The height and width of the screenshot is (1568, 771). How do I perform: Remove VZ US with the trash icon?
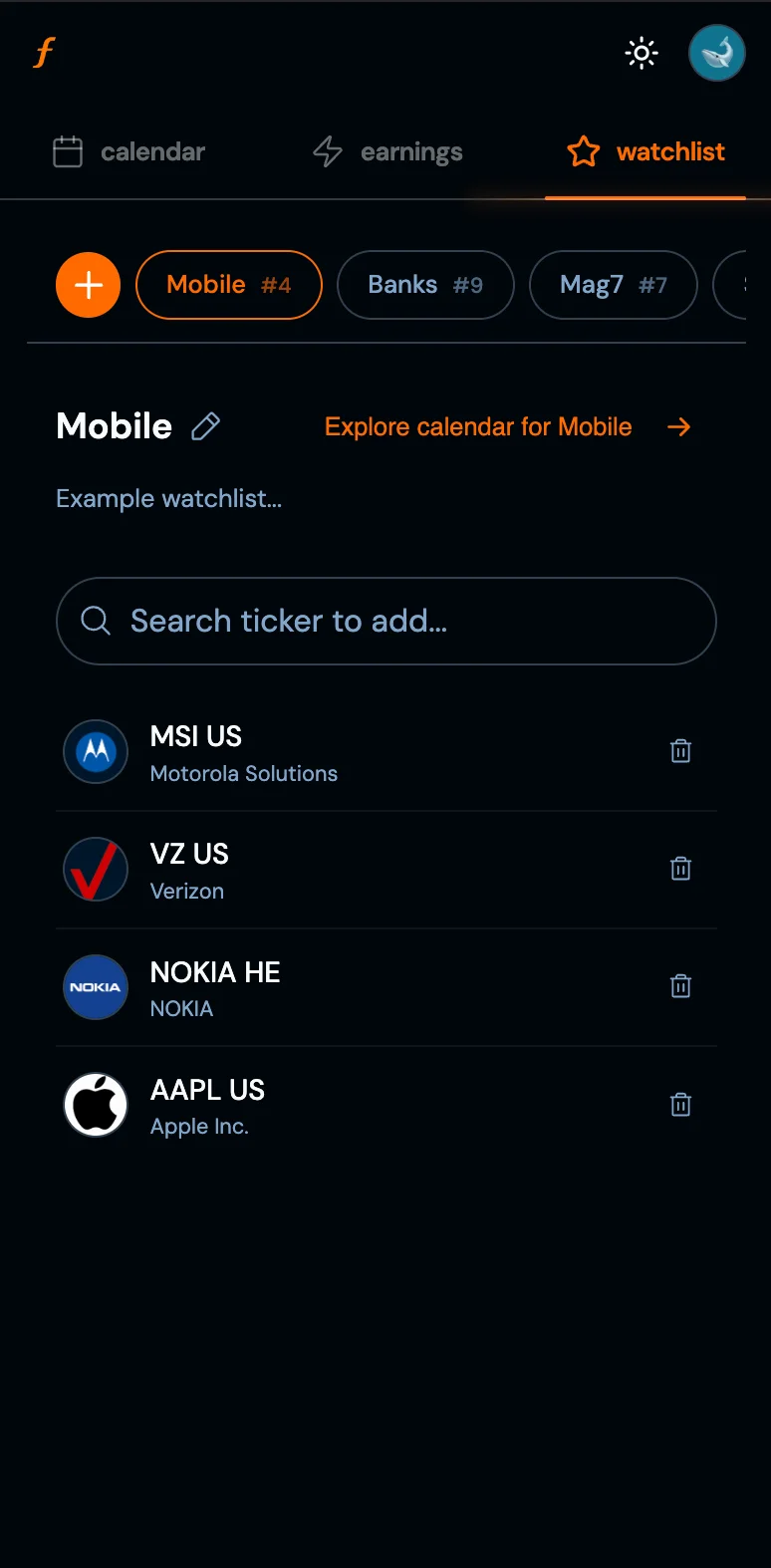[x=680, y=868]
